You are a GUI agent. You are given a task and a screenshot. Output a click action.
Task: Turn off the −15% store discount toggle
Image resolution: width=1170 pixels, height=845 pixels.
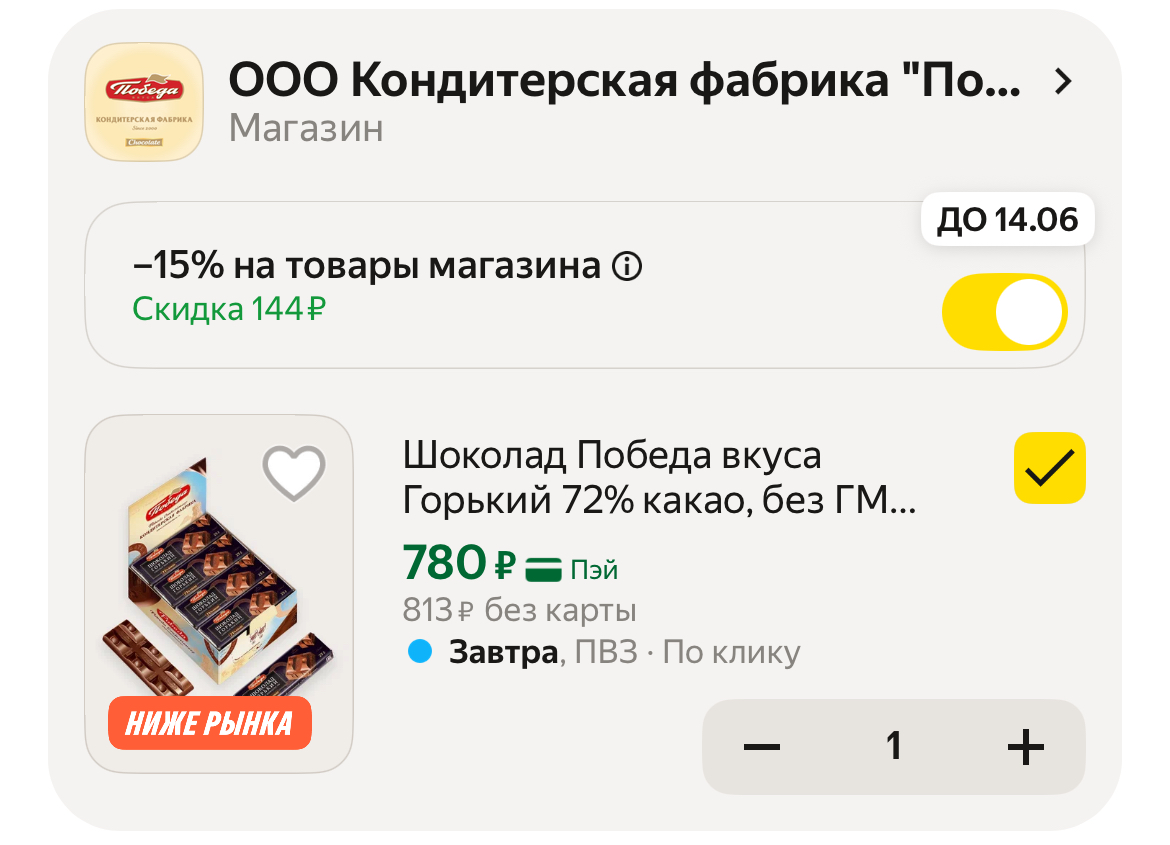pyautogui.click(x=1004, y=312)
